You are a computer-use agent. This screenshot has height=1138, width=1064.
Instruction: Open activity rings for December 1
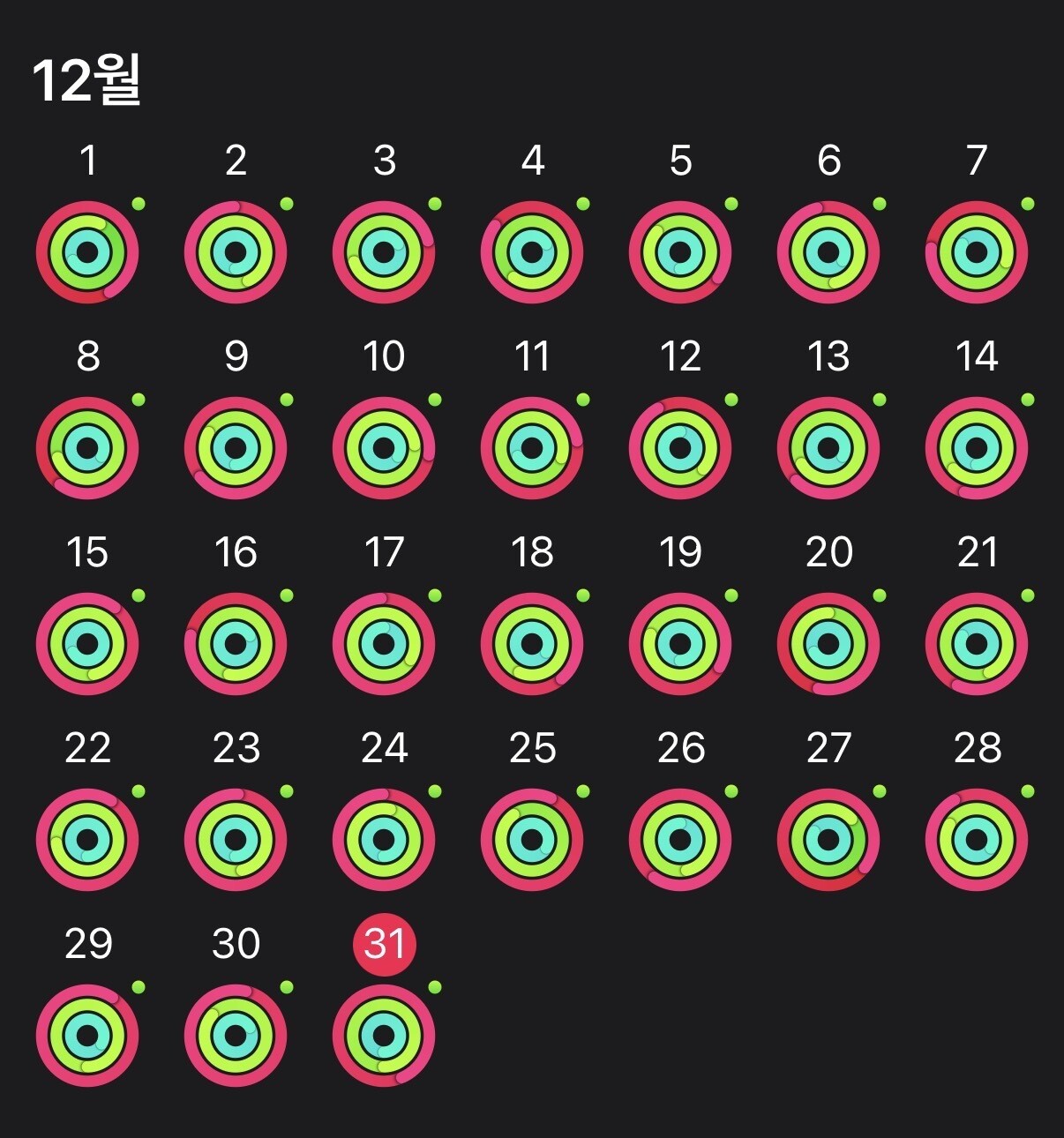(87, 253)
